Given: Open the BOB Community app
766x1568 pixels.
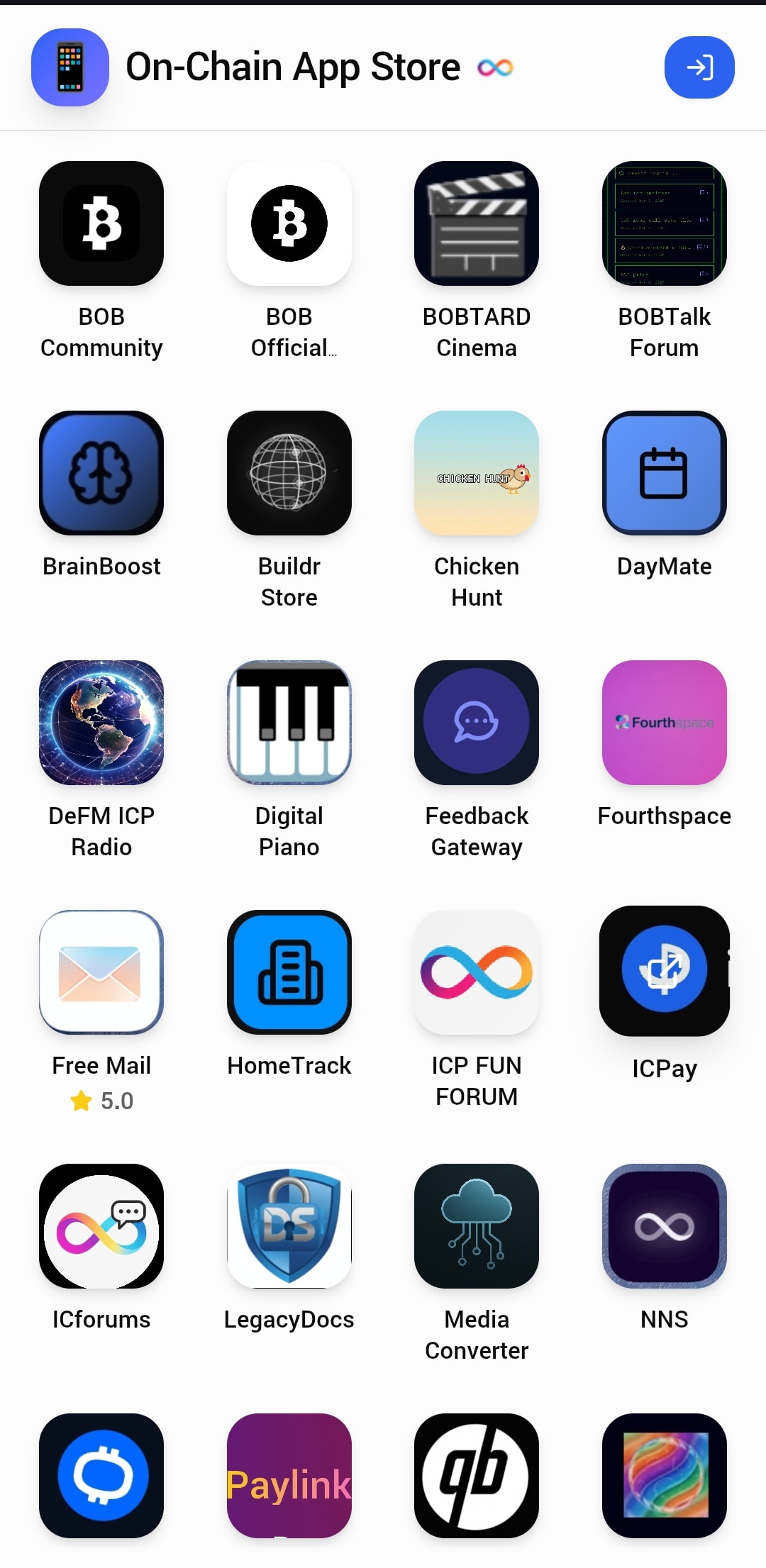Looking at the screenshot, I should 101,223.
